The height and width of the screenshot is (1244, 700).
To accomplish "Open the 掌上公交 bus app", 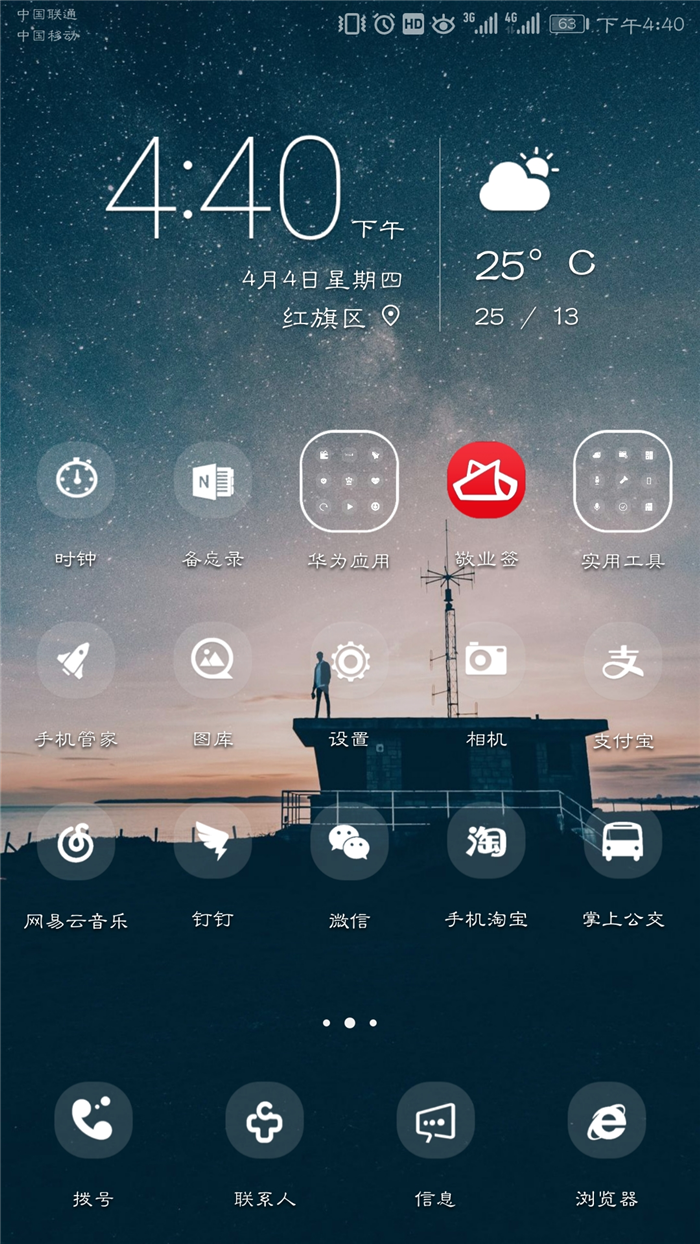I will [622, 841].
